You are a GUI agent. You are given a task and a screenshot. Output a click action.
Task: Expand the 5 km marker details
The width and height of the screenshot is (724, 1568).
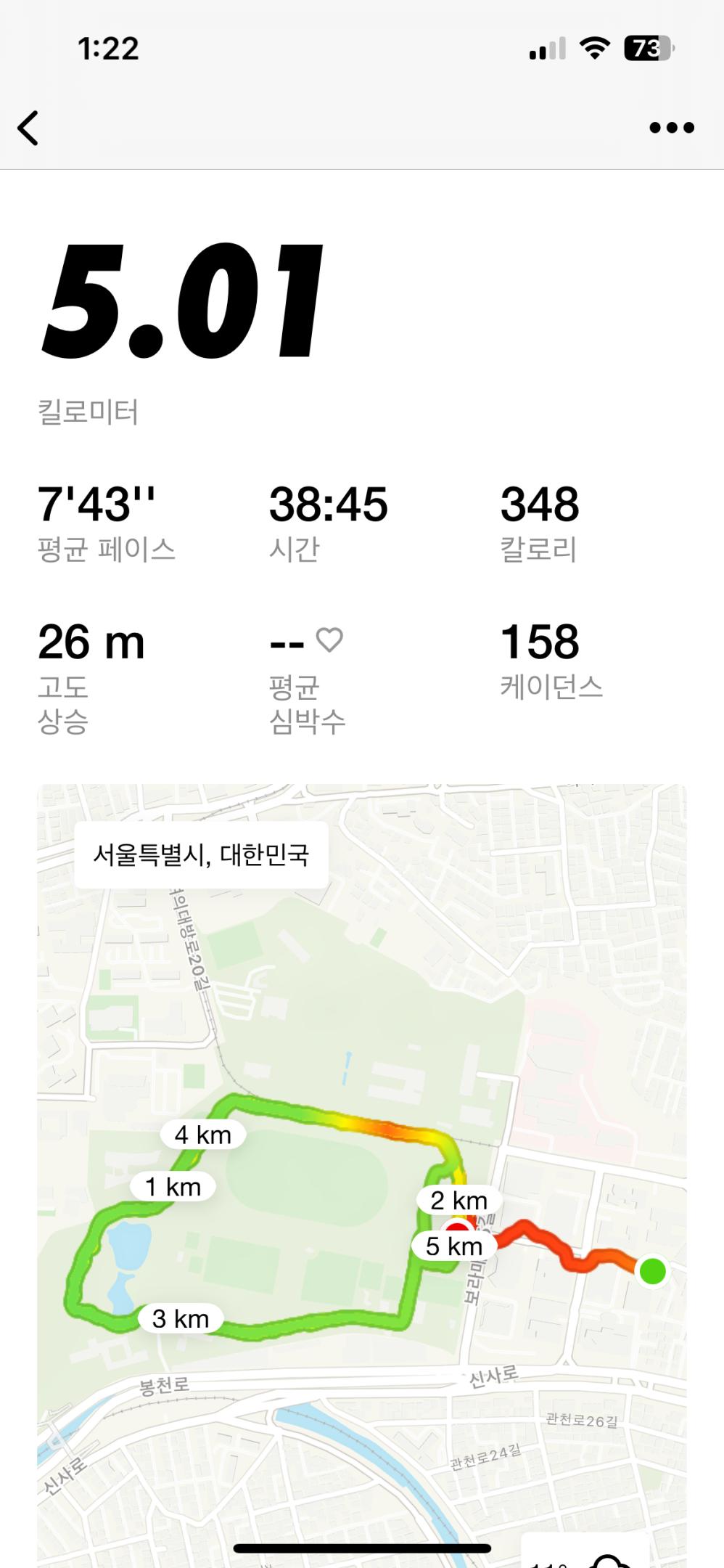(454, 1246)
